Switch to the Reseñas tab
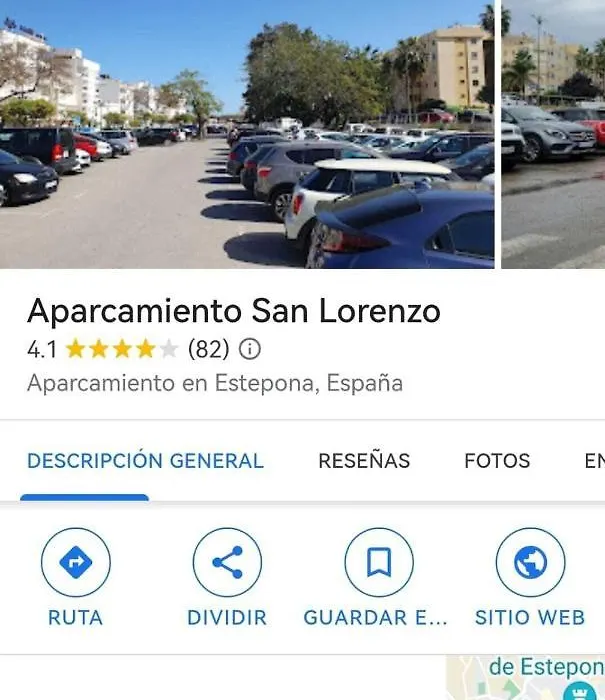605x700 pixels. click(x=364, y=461)
